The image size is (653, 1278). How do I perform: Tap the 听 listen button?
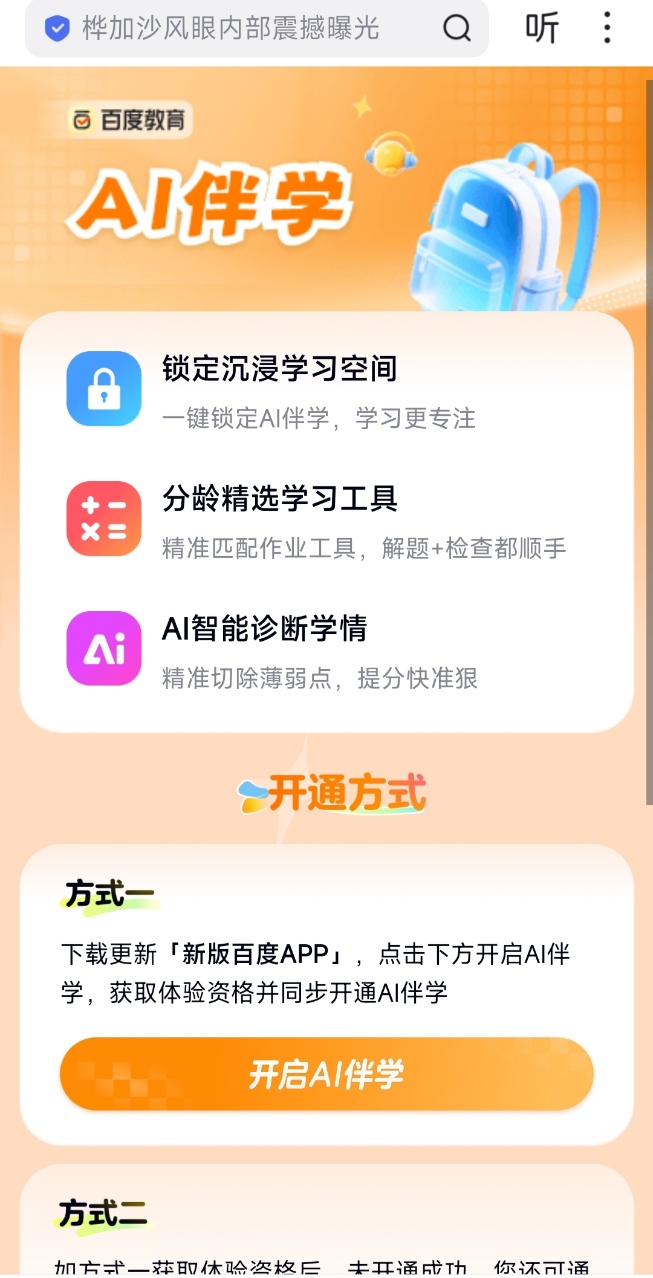(x=542, y=28)
